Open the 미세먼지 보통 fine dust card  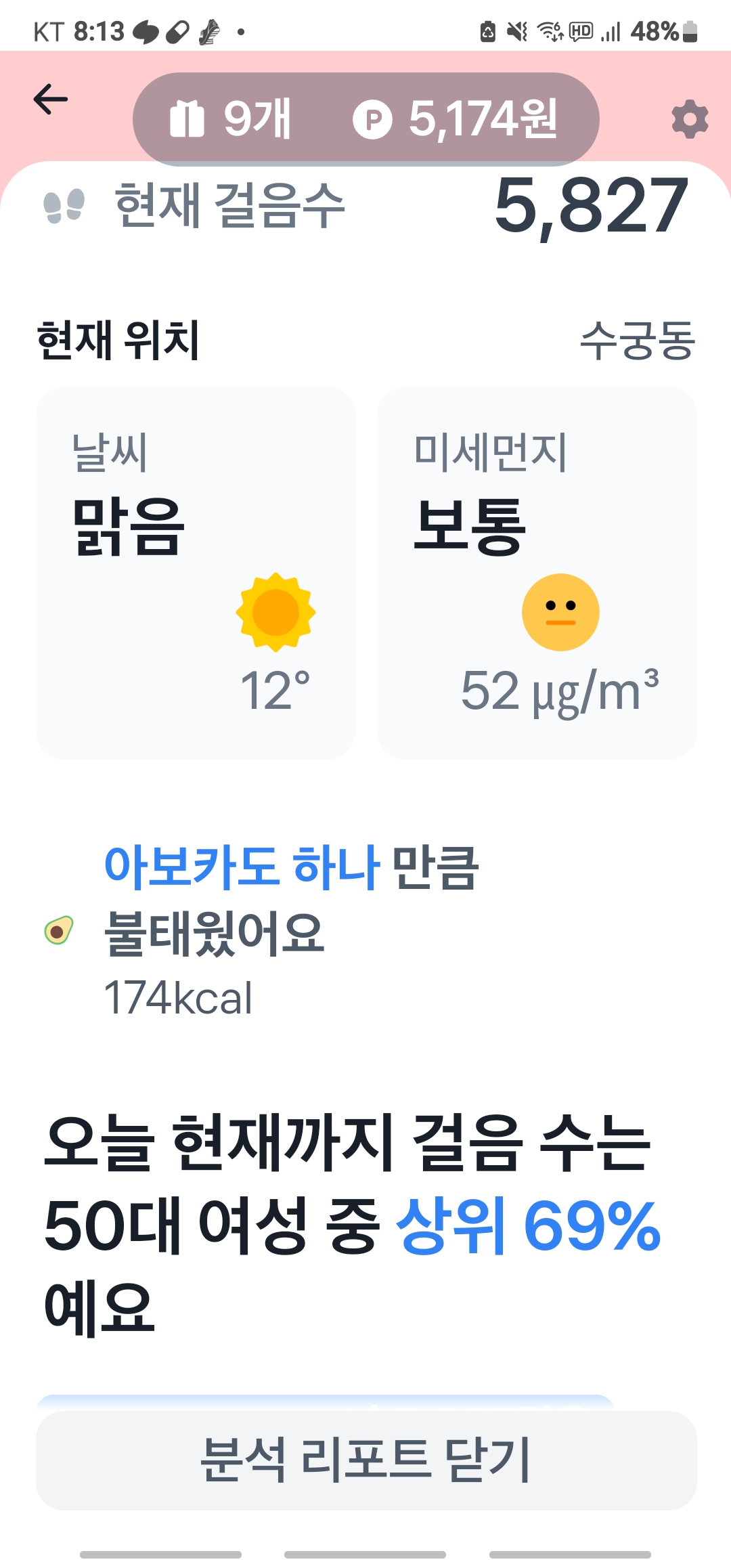coord(537,573)
